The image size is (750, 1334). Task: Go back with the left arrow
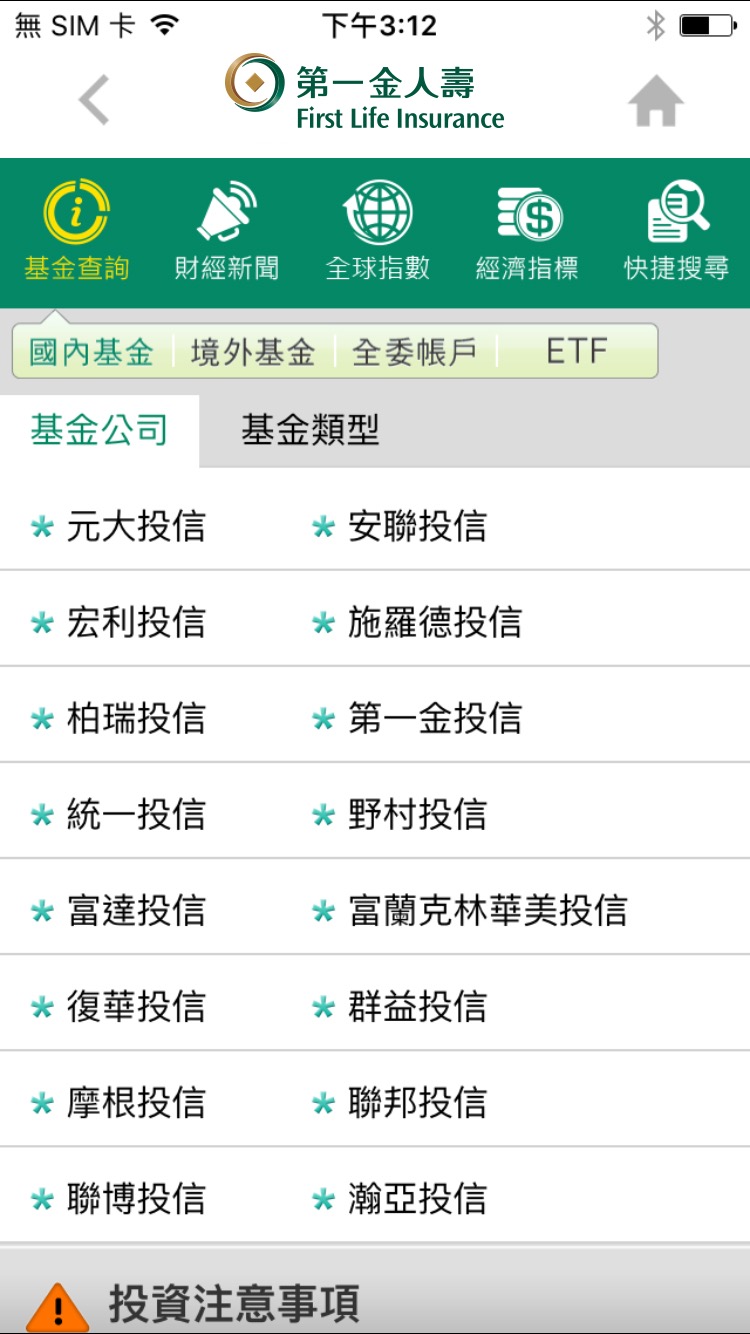(x=94, y=100)
